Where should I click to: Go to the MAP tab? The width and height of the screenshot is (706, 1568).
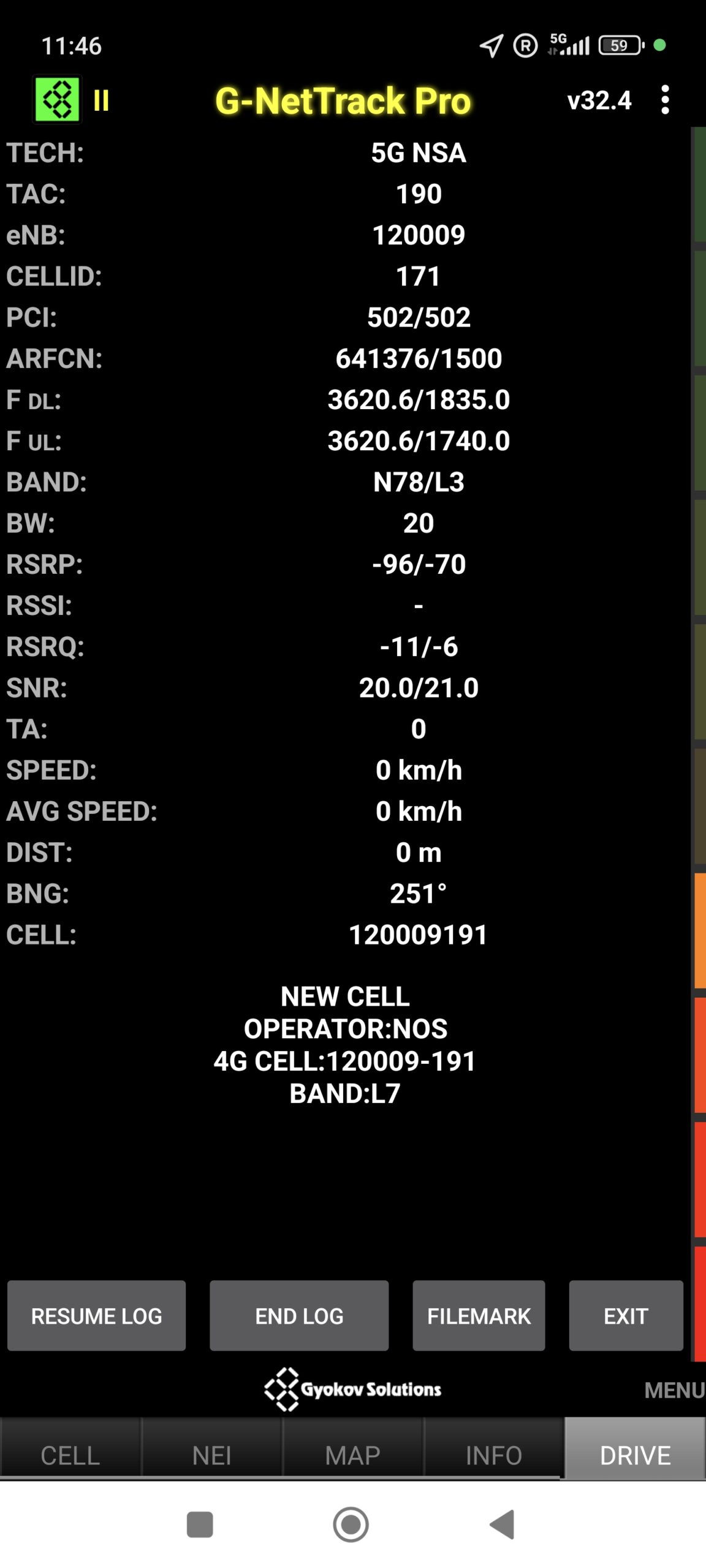pos(352,1455)
